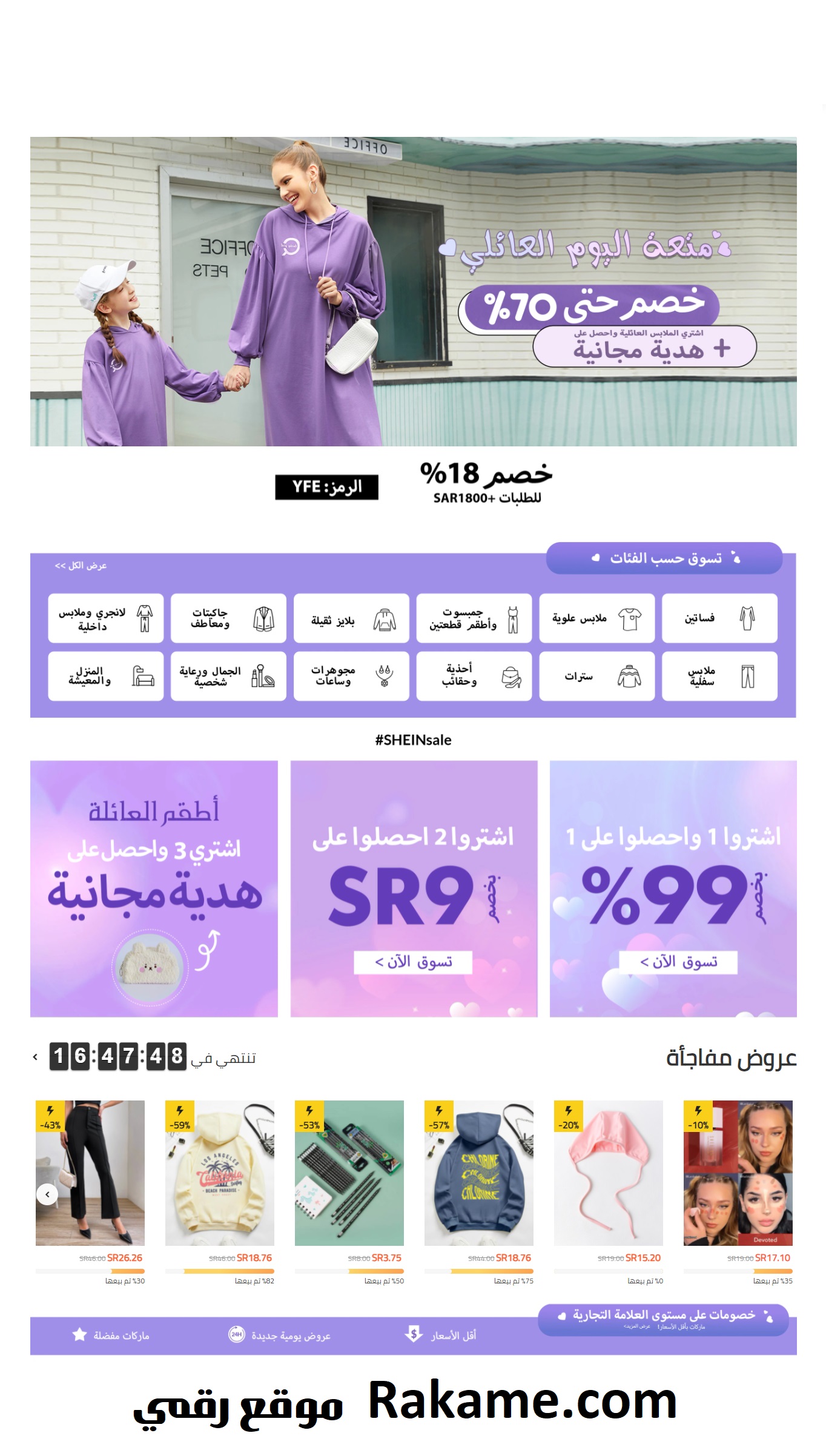Browse the بلايز ثقيلة (sweatshirts) category
Image resolution: width=826 pixels, height=1456 pixels.
(x=351, y=618)
